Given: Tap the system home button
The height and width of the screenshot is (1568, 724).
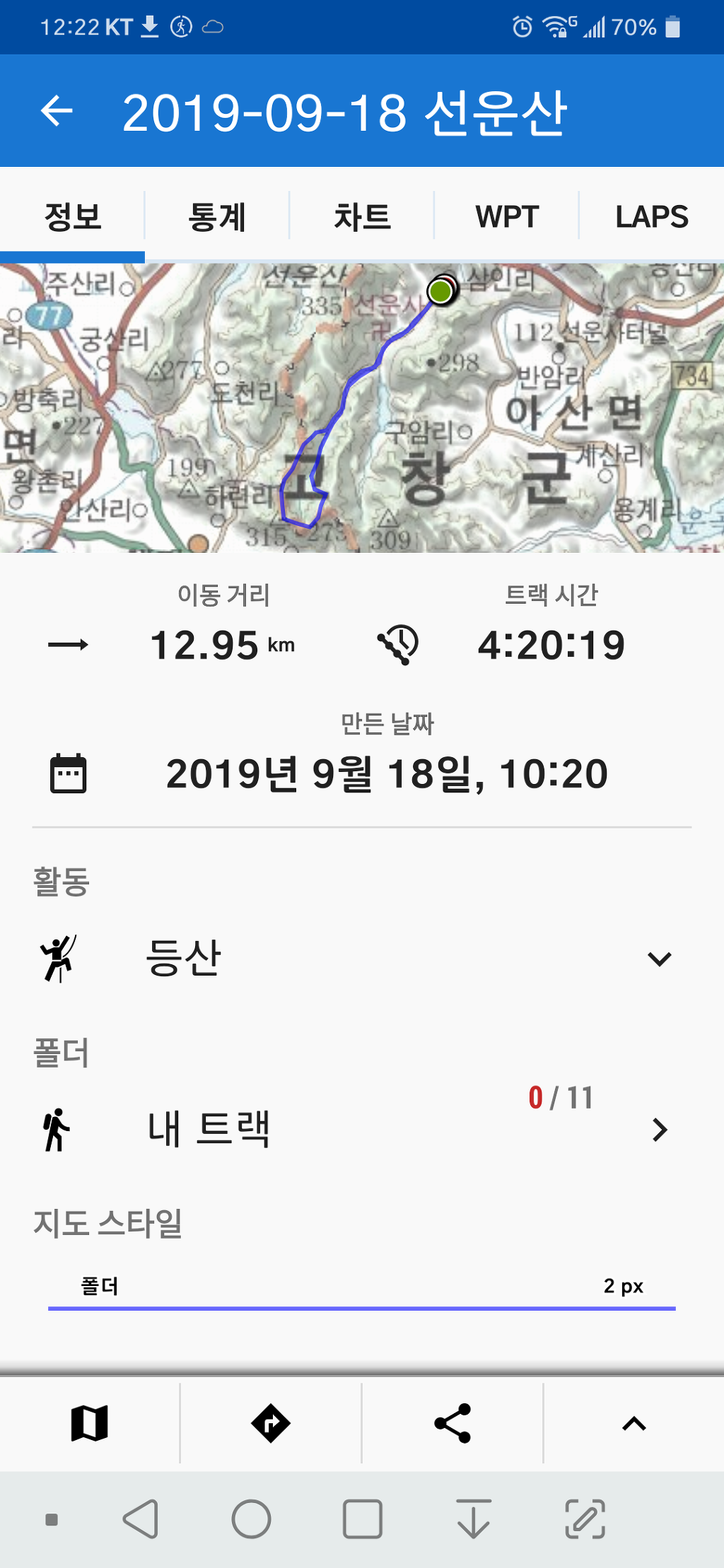Looking at the screenshot, I should click(x=251, y=1519).
